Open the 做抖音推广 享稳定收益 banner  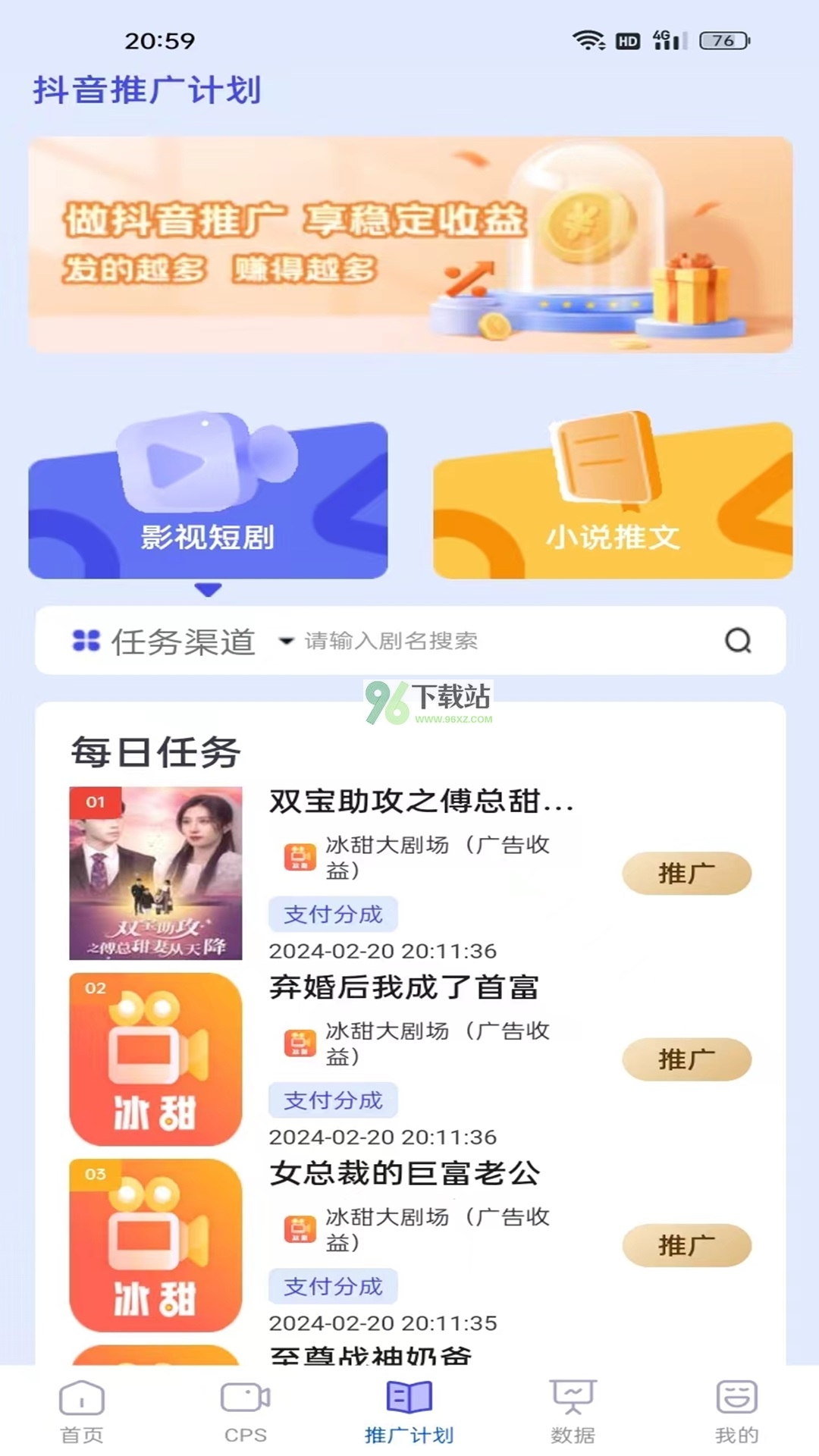click(410, 245)
